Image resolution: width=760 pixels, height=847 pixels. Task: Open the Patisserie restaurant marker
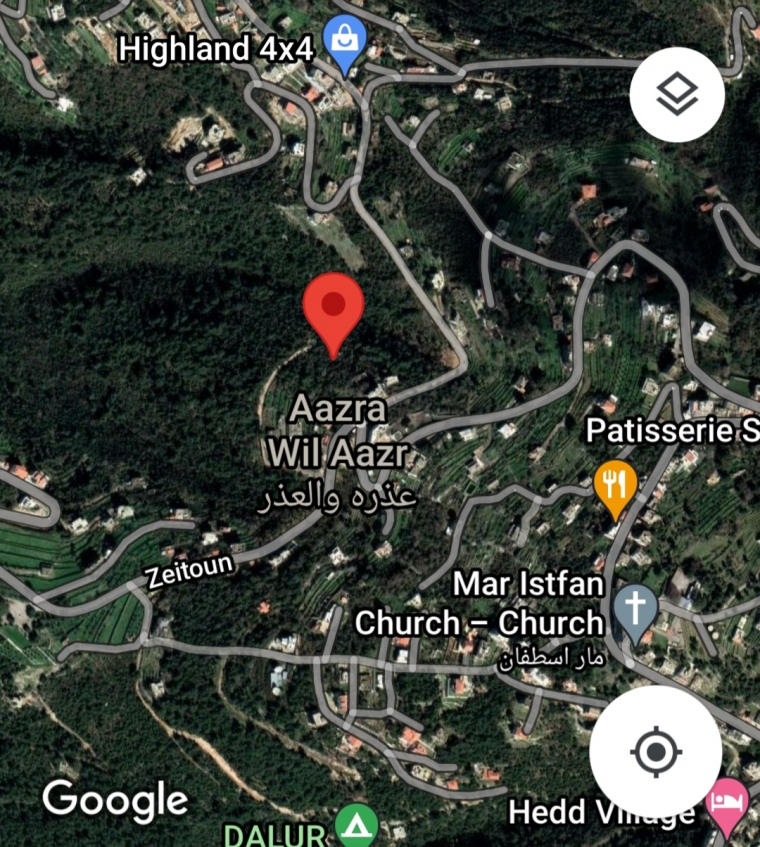[615, 486]
